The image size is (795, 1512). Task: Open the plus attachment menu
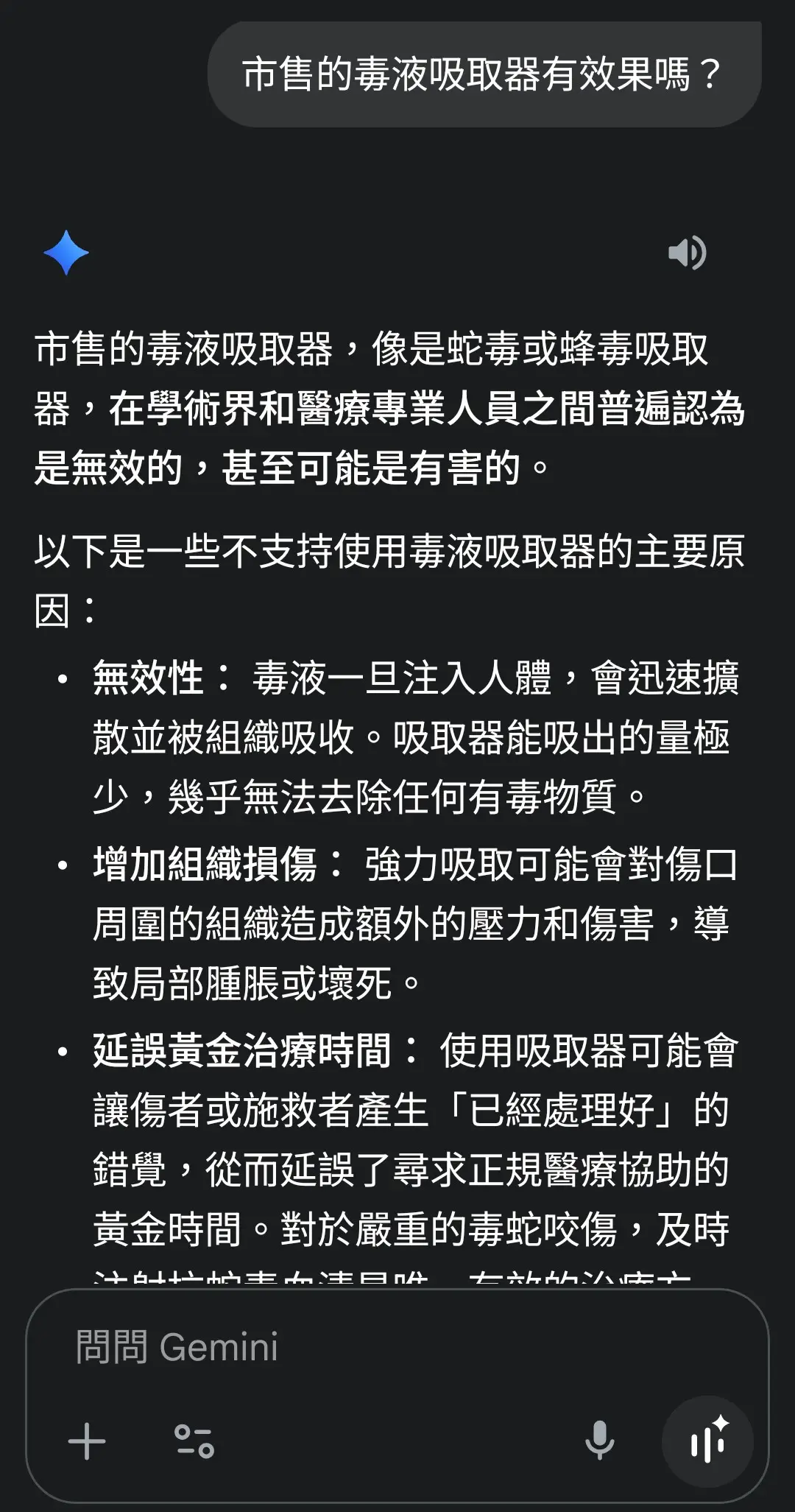point(87,1441)
